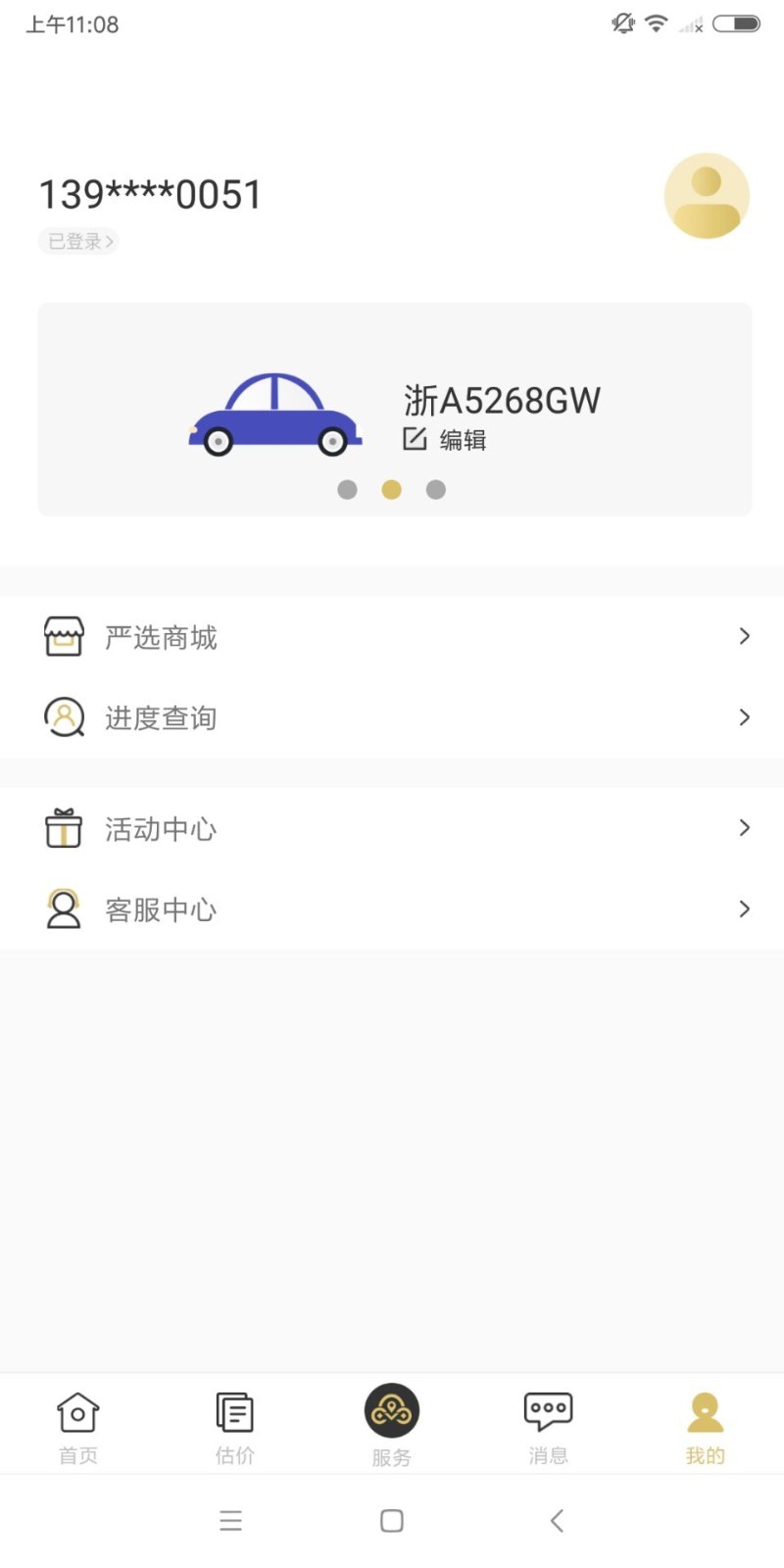The width and height of the screenshot is (784, 1568).
Task: Go to 活动中心 activity center
Action: pyautogui.click(x=392, y=829)
